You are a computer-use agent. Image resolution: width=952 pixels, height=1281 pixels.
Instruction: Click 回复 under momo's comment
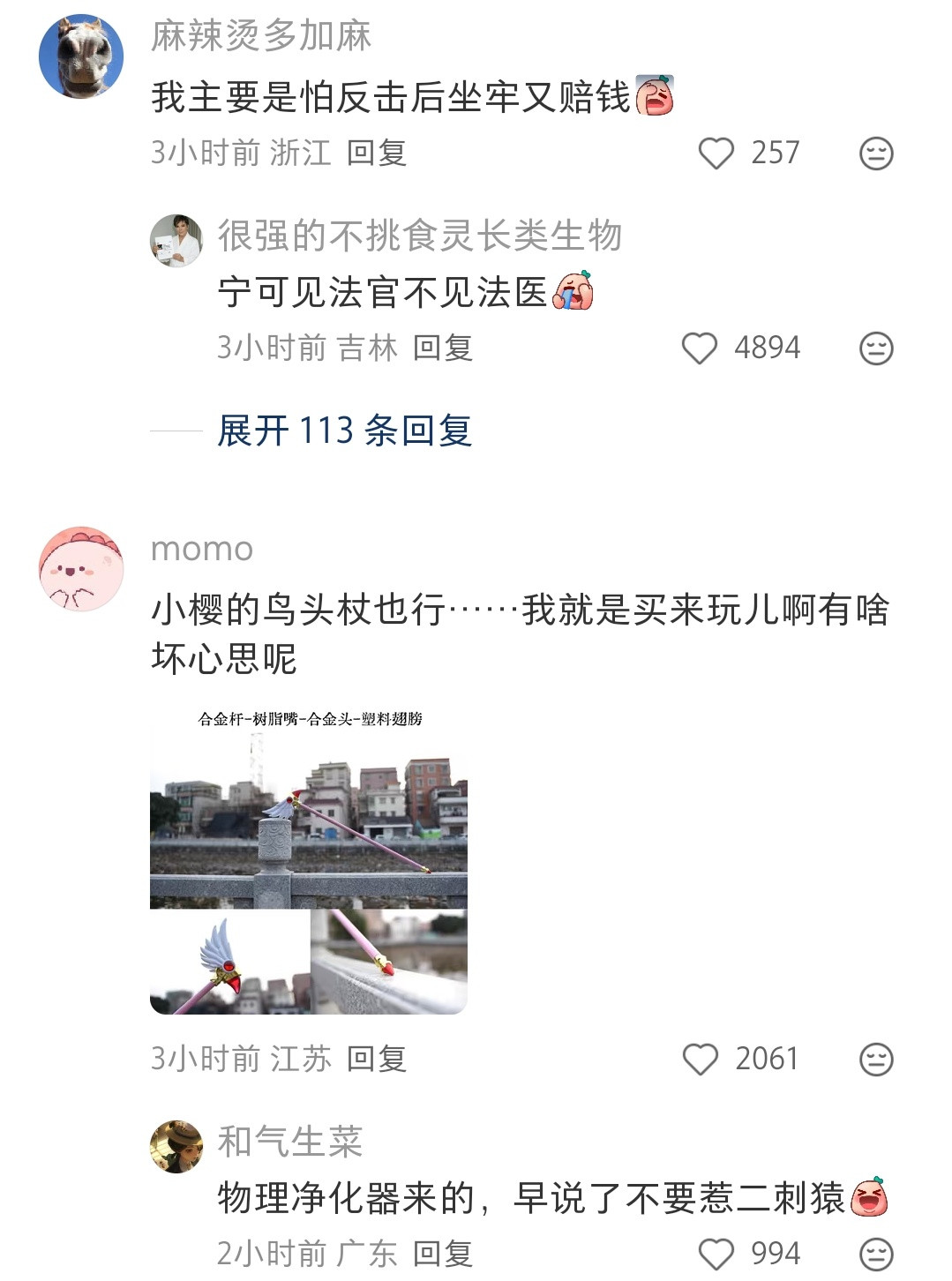(380, 1060)
